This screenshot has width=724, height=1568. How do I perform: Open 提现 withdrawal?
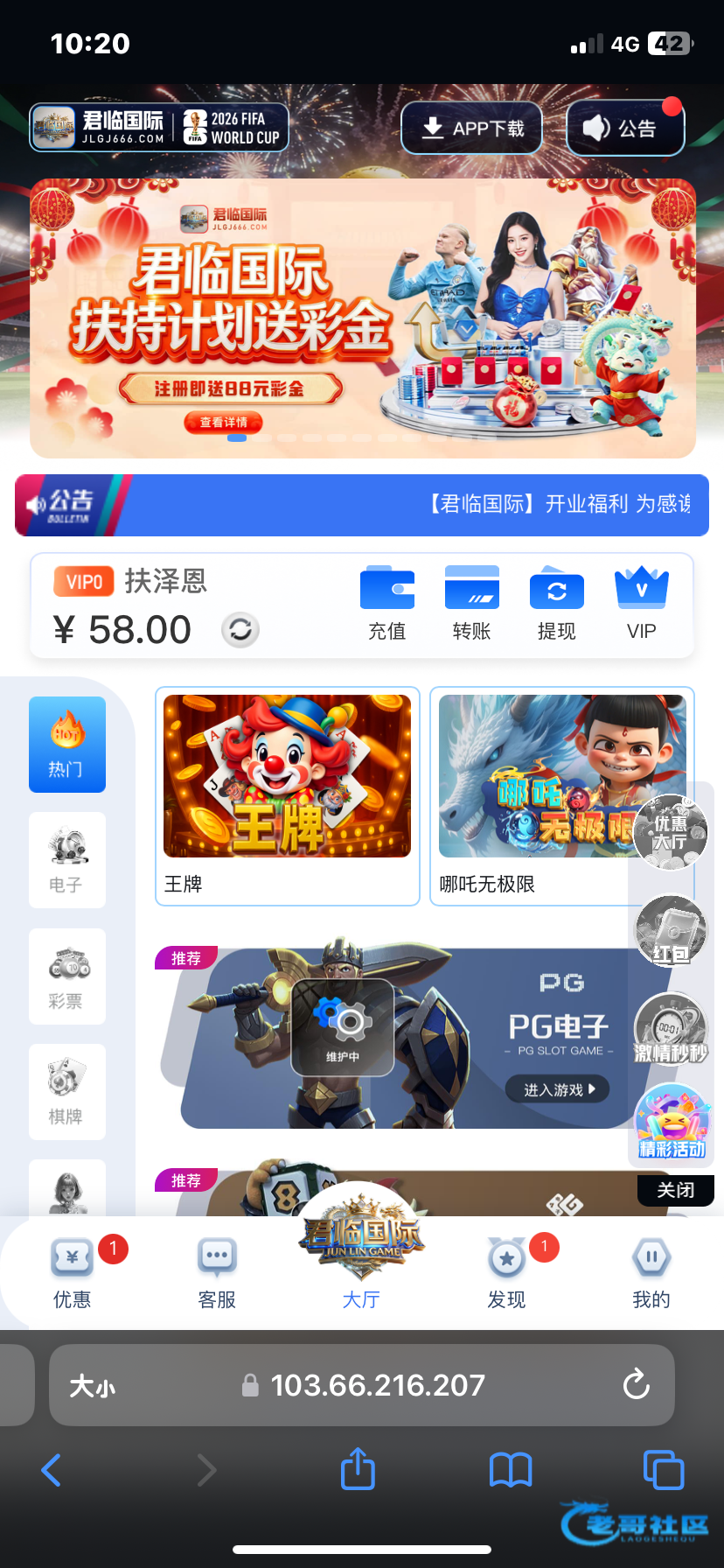pyautogui.click(x=556, y=603)
